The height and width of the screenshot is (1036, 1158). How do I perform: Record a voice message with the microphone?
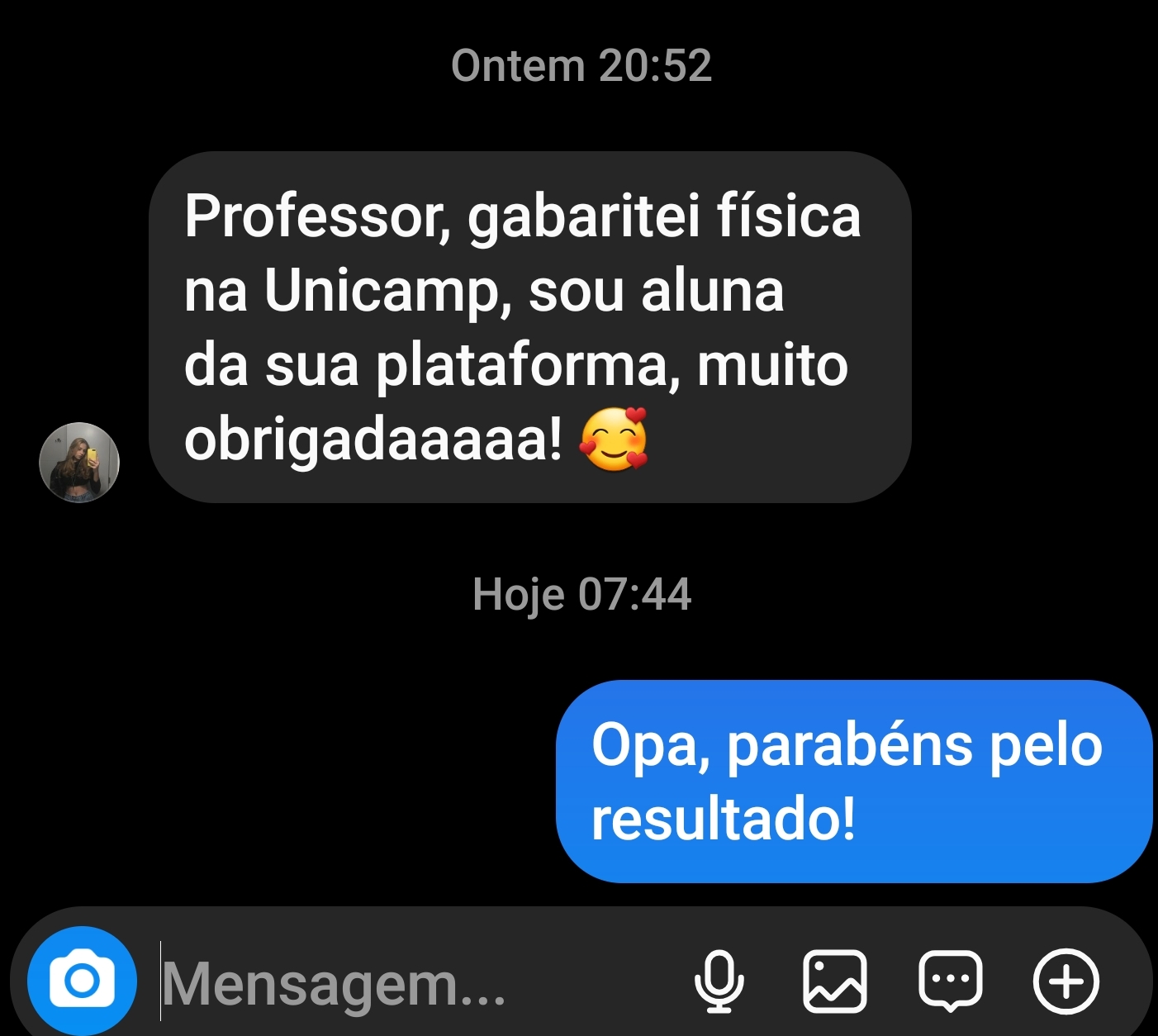[719, 981]
